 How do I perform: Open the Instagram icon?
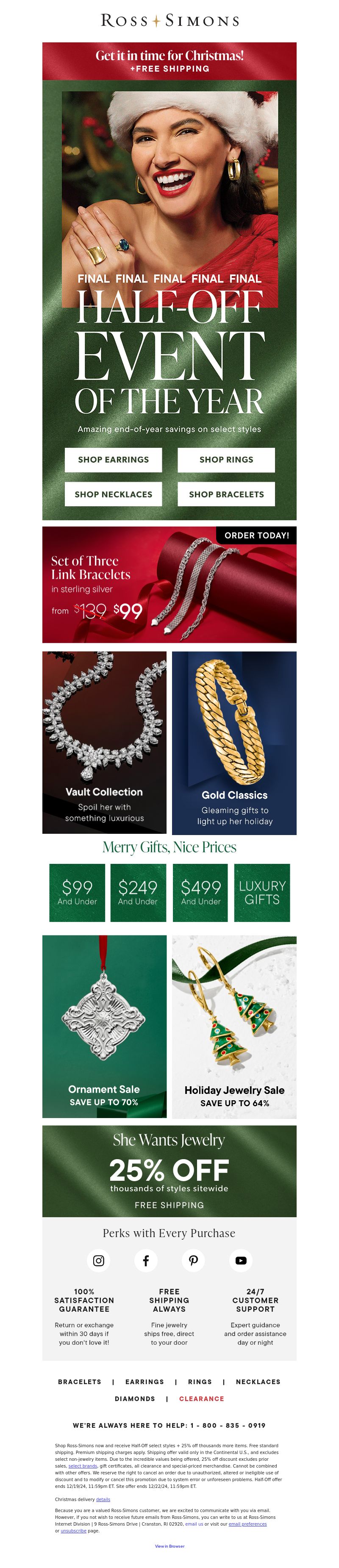99,1260
